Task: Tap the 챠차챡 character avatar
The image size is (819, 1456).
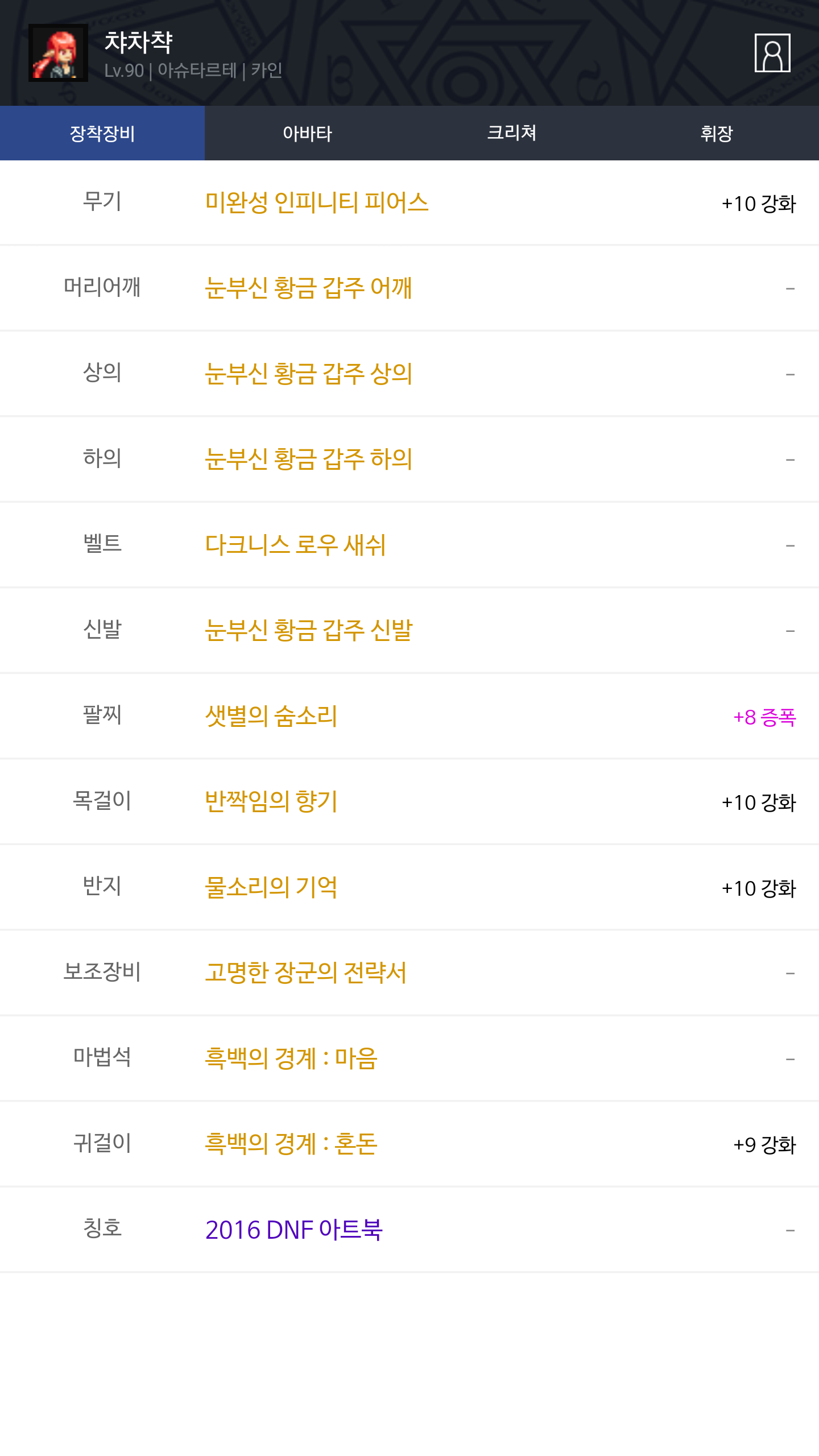Action: pyautogui.click(x=58, y=53)
